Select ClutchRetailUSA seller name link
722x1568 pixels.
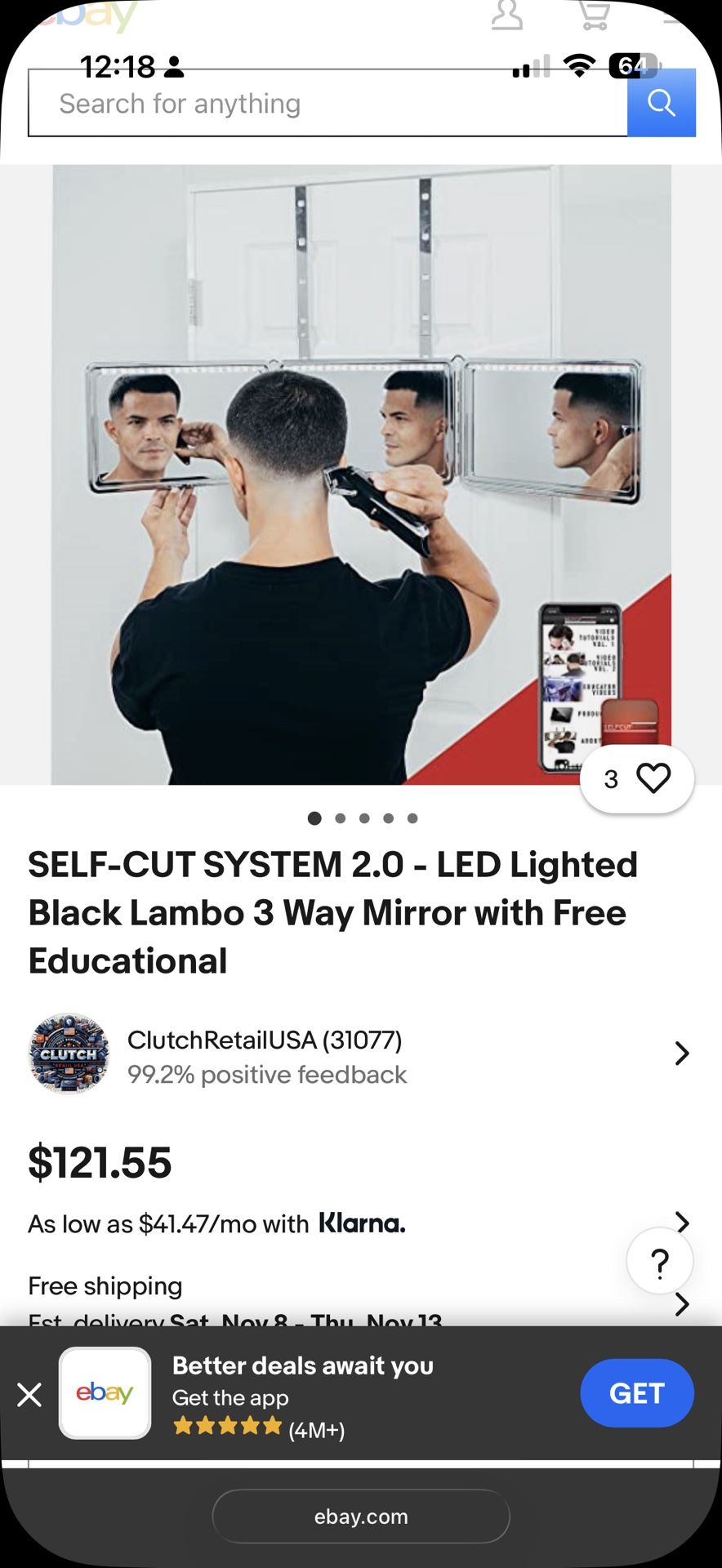tap(264, 1040)
